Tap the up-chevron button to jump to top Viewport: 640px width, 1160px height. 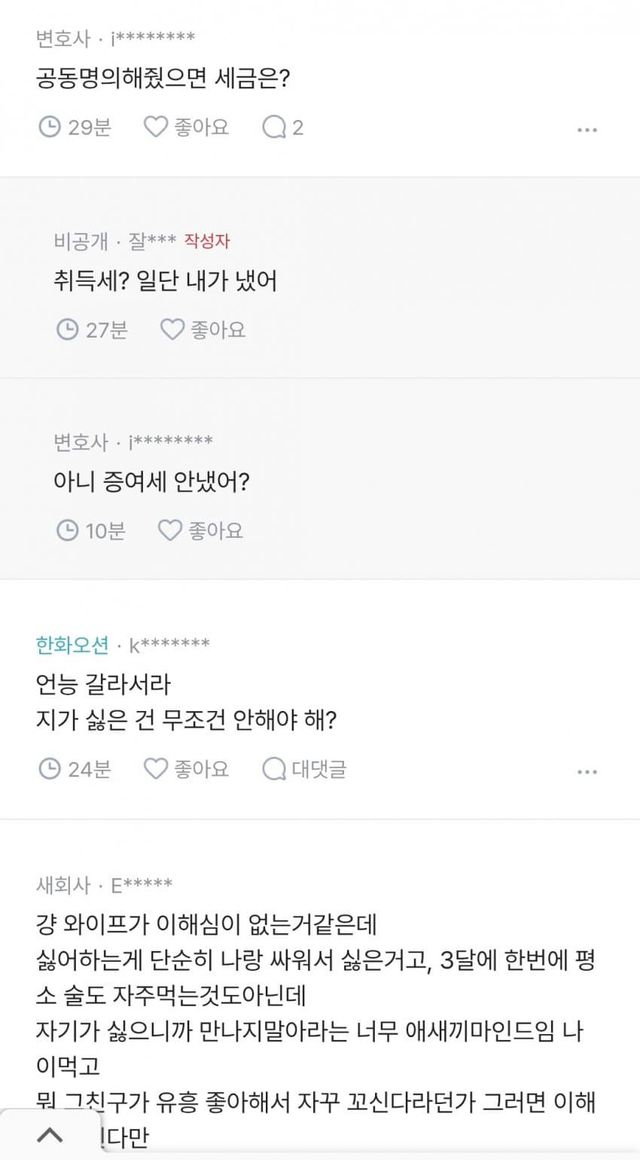[x=50, y=1135]
